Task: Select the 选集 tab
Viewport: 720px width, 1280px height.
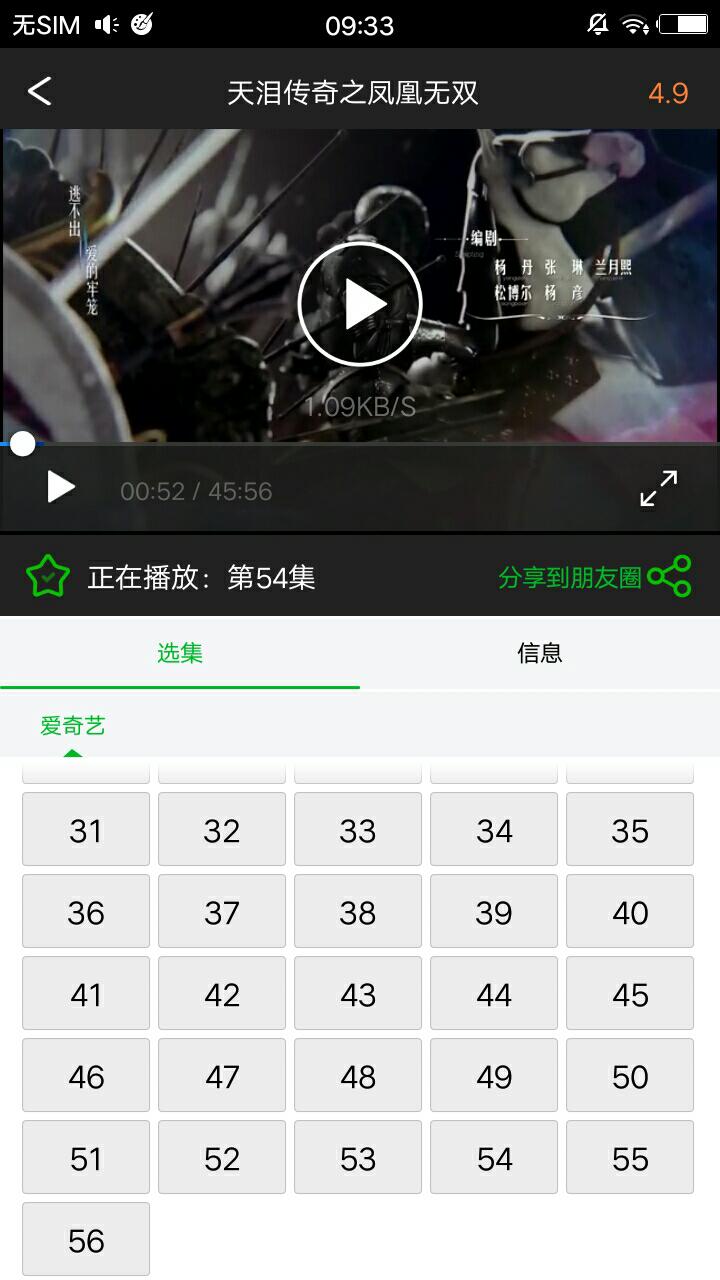Action: point(180,653)
